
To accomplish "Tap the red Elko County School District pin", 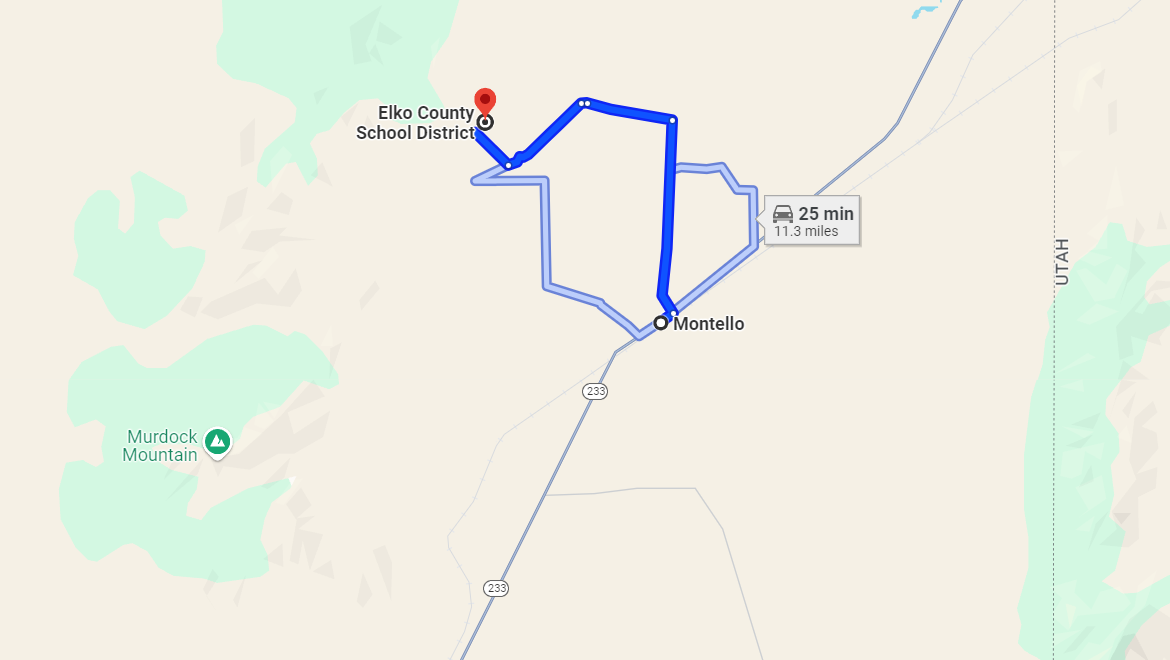I will [x=485, y=101].
